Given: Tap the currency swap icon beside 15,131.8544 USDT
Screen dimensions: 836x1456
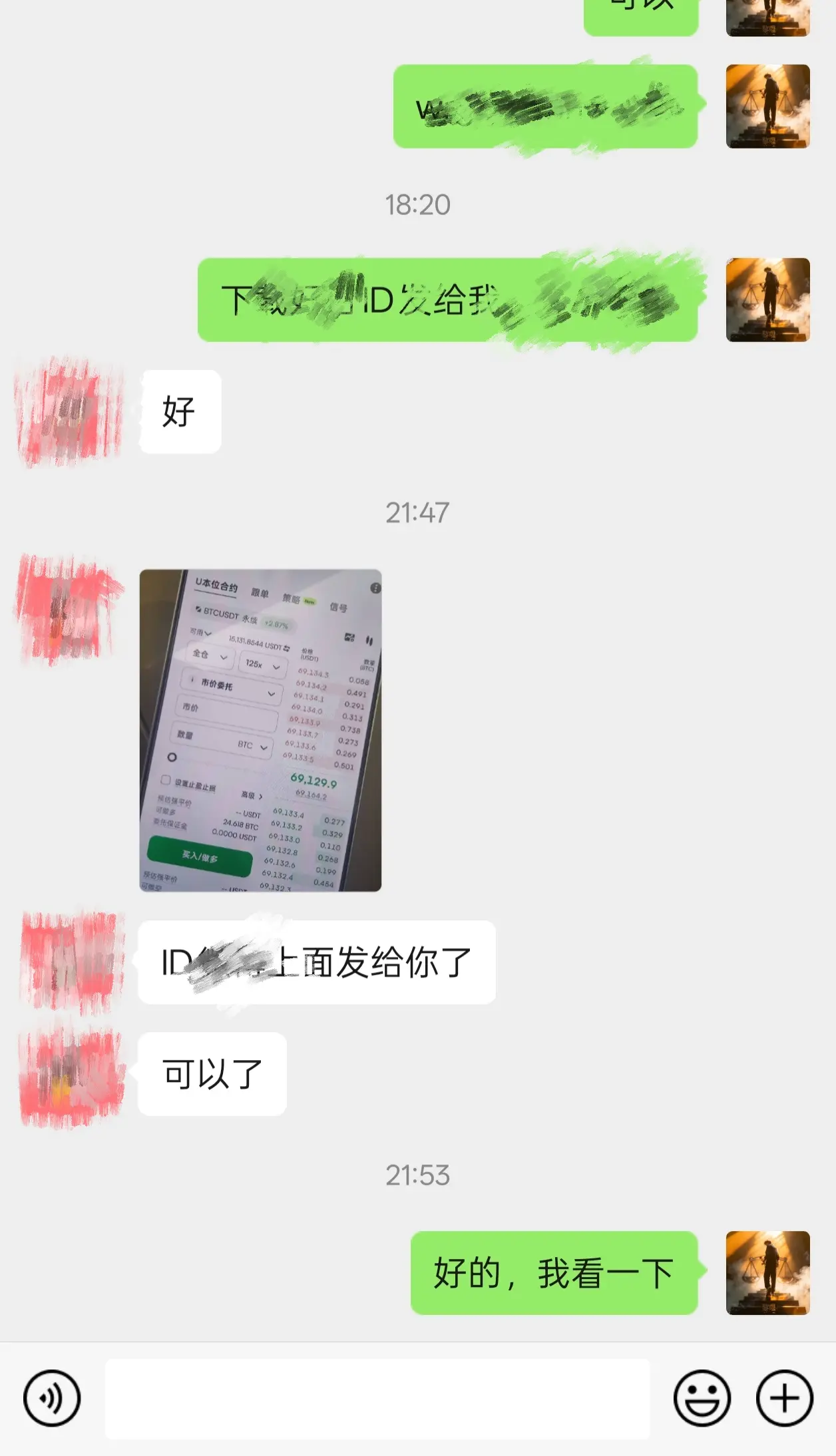Looking at the screenshot, I should (x=288, y=647).
